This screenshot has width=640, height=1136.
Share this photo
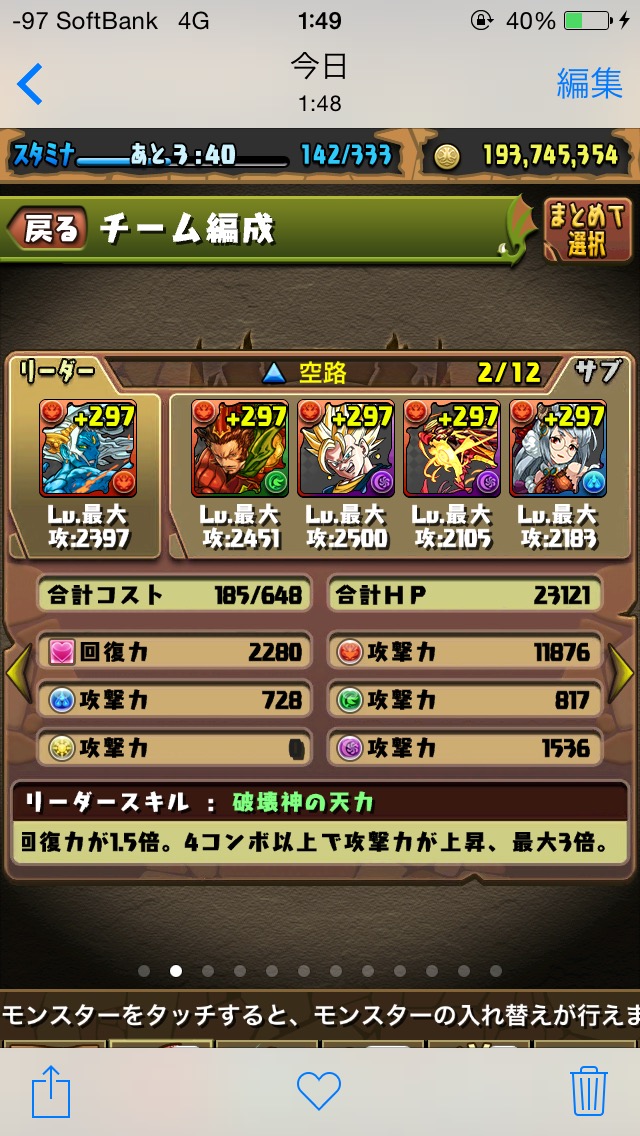[51, 1090]
